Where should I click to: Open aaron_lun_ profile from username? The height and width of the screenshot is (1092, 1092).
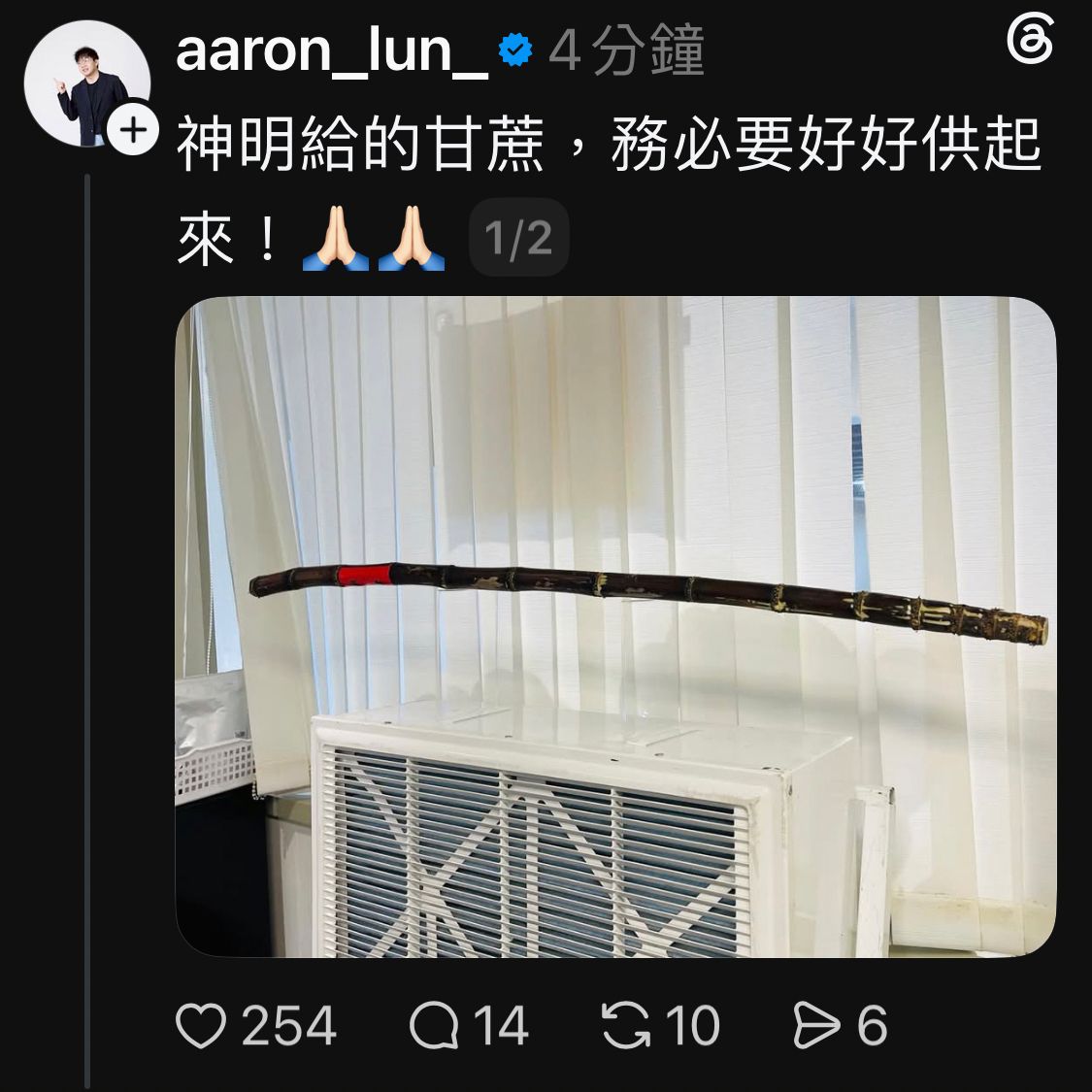pyautogui.click(x=332, y=50)
